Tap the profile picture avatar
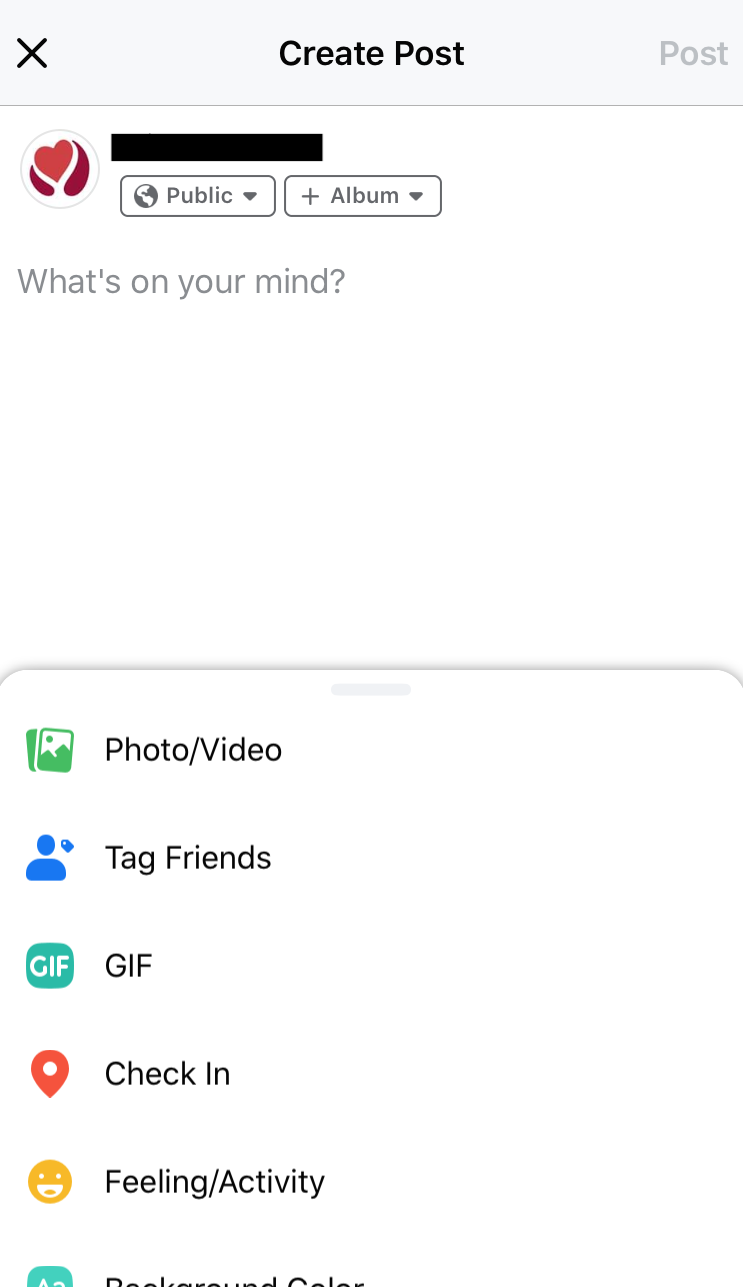The height and width of the screenshot is (1287, 743). [59, 169]
